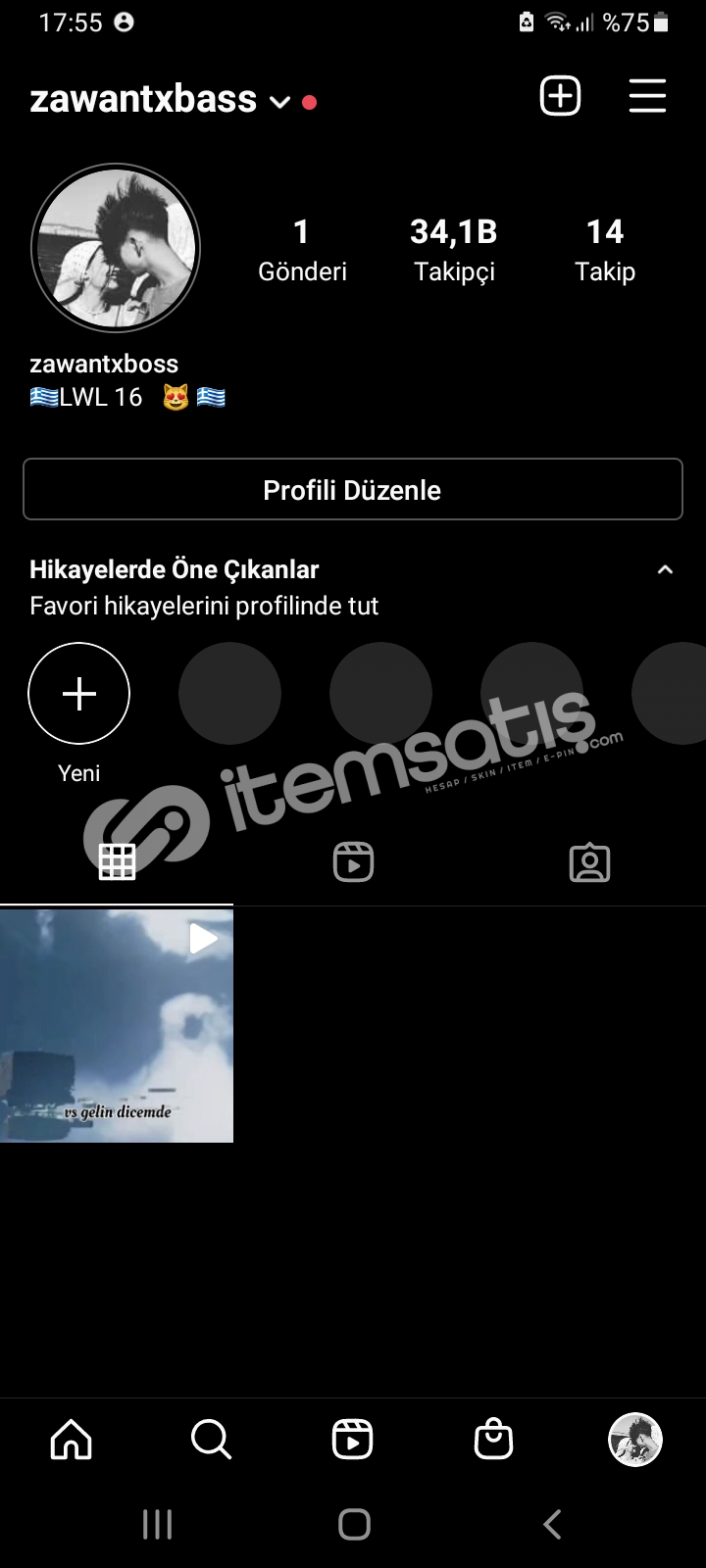Open system recent apps
706x1568 pixels.
point(157,1524)
